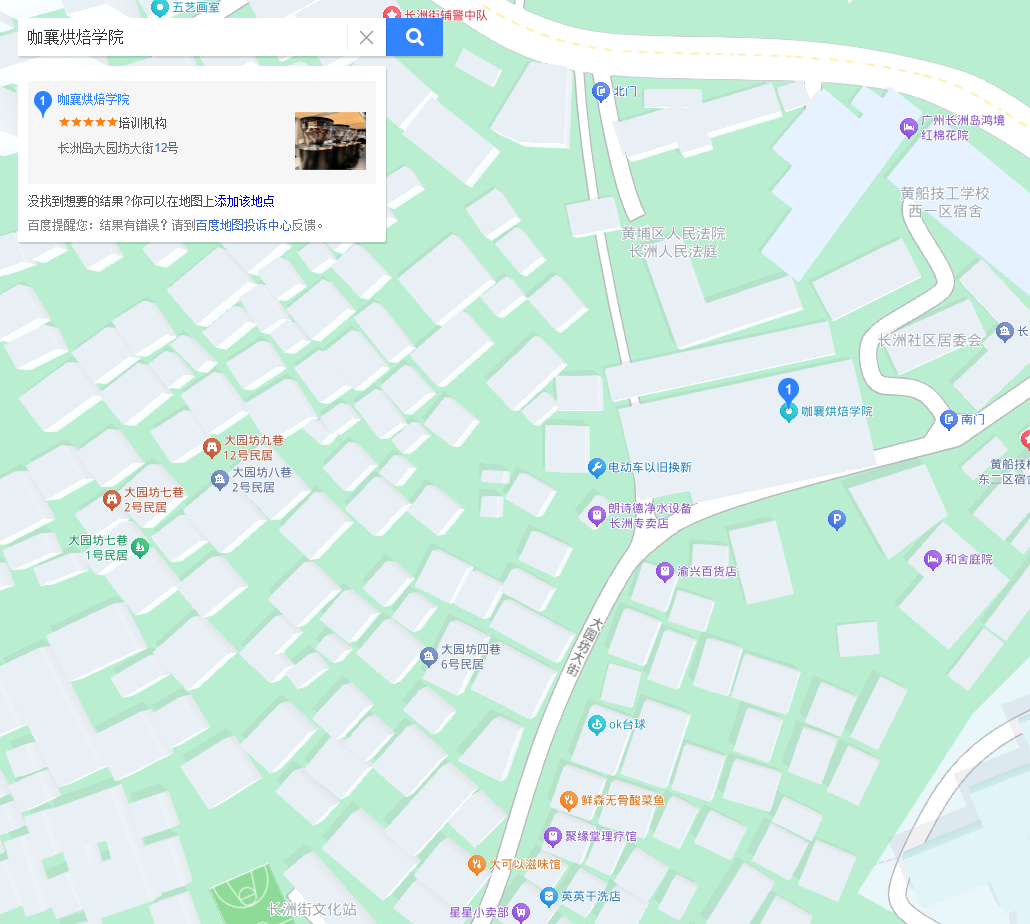Screen dimensions: 1030x924
Task: Select the 渝兴百货店 place marker
Action: pyautogui.click(x=664, y=572)
